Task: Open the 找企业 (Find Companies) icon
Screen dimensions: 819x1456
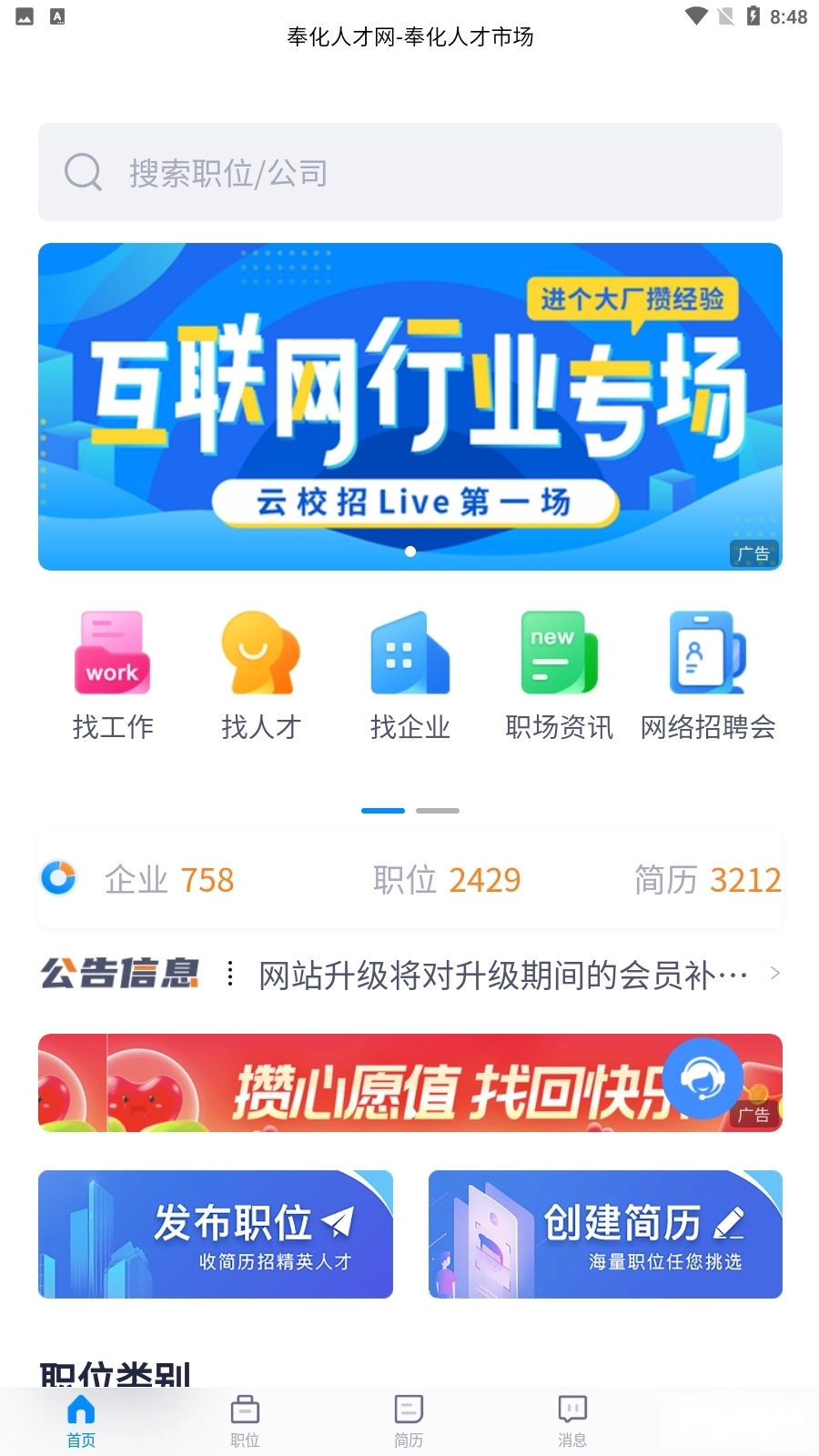Action: [409, 673]
